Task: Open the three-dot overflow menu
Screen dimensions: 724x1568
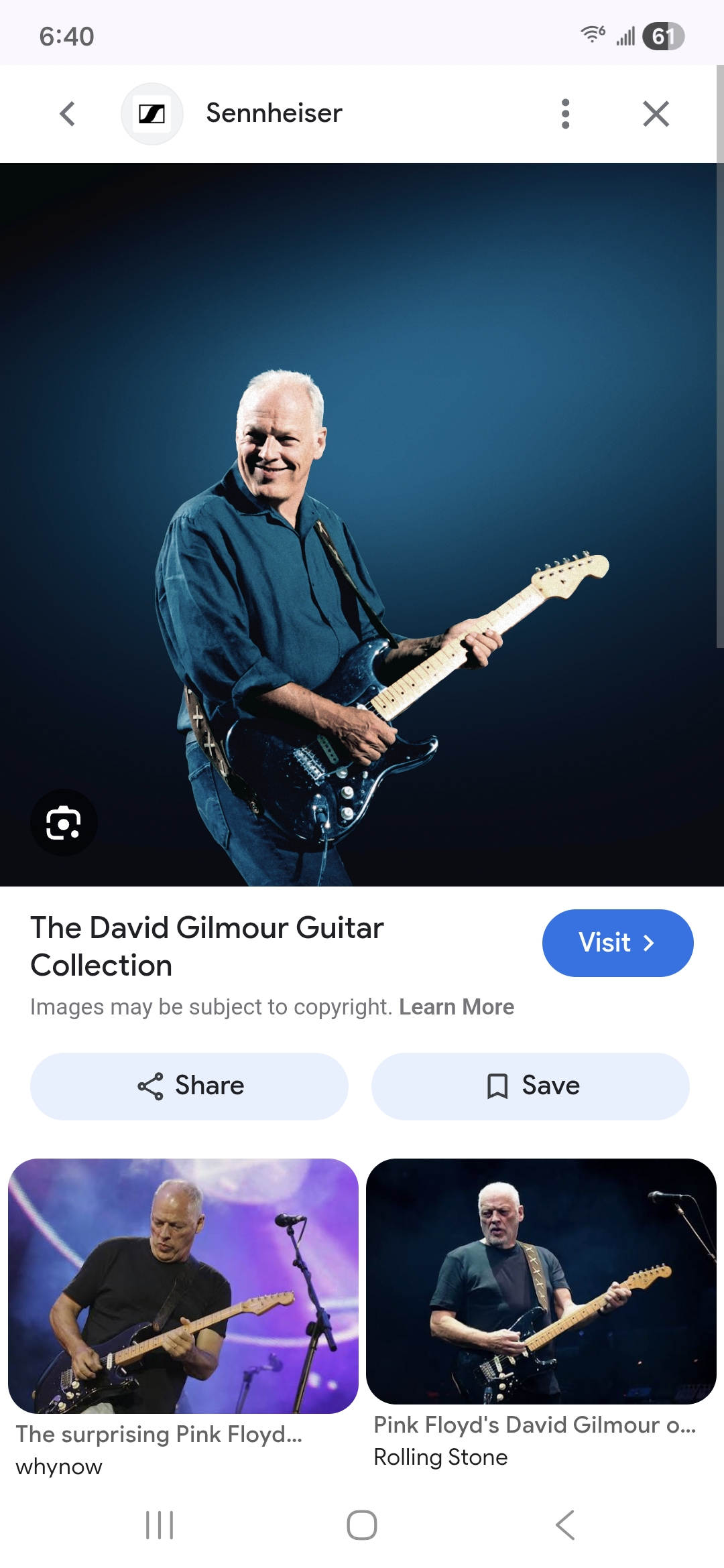Action: tap(565, 114)
